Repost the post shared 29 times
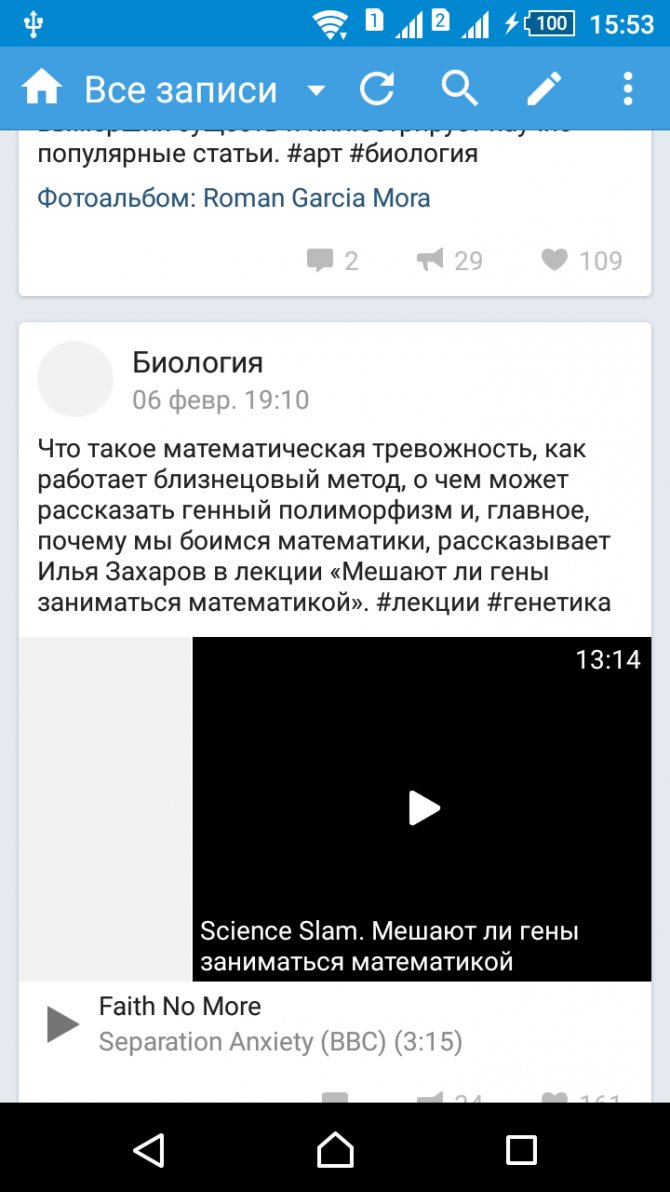Image resolution: width=670 pixels, height=1192 pixels. (x=449, y=261)
